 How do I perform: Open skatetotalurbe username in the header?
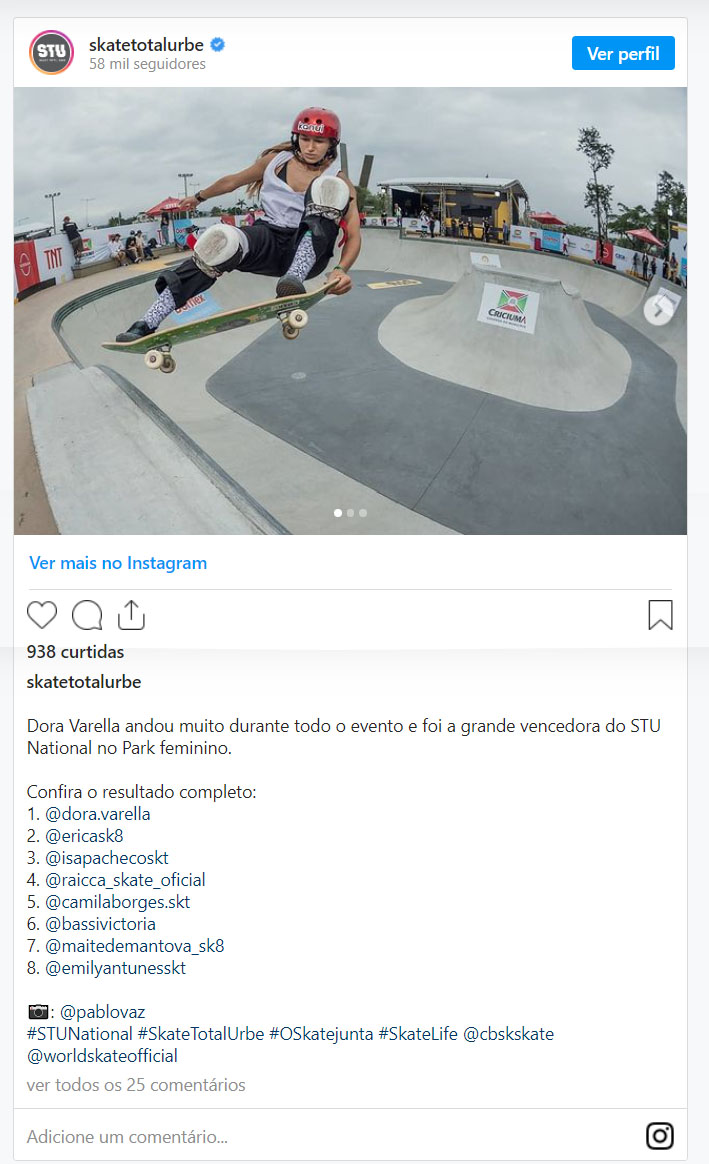click(x=146, y=45)
